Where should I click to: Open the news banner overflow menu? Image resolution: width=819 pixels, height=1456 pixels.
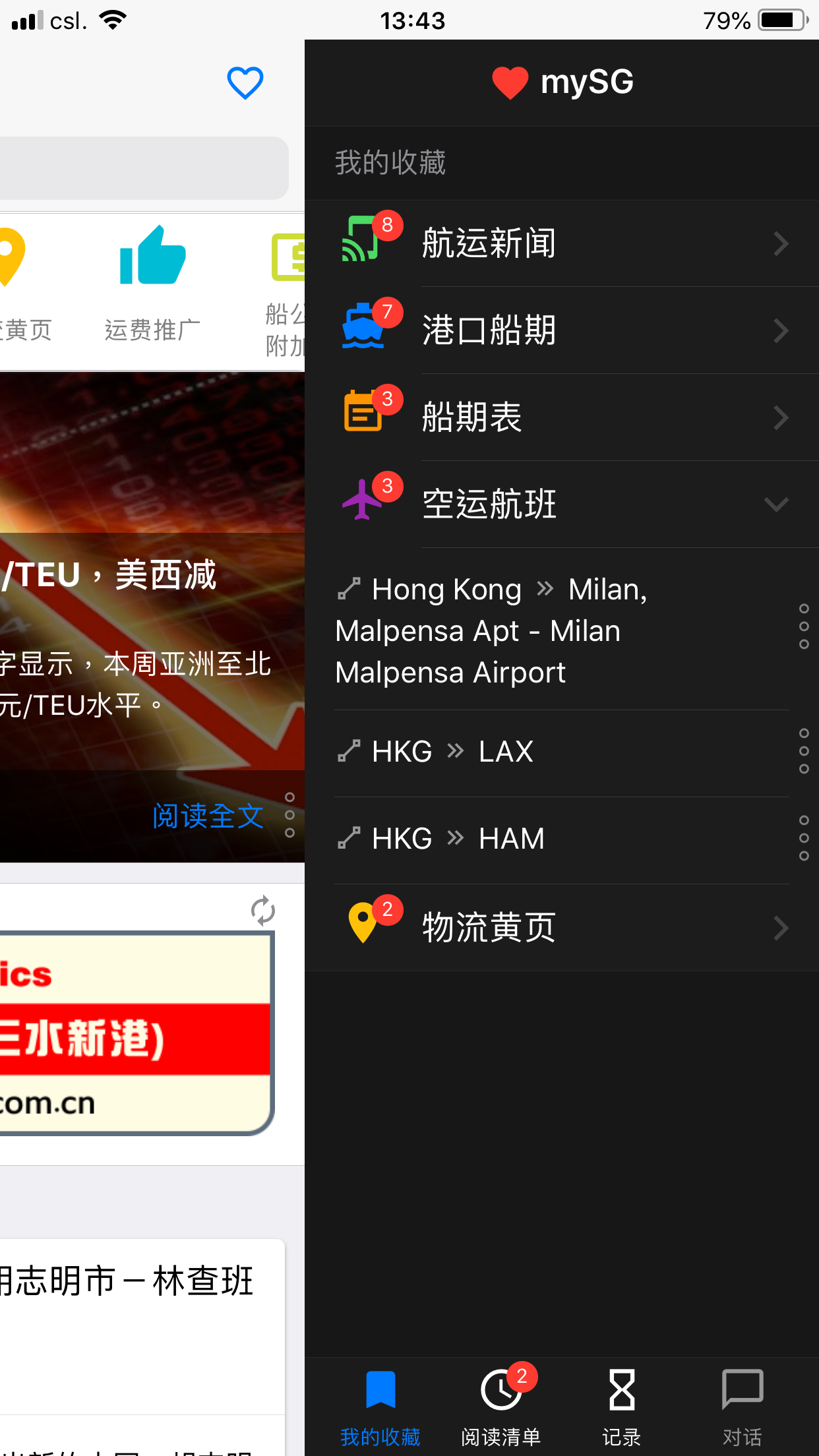coord(289,815)
